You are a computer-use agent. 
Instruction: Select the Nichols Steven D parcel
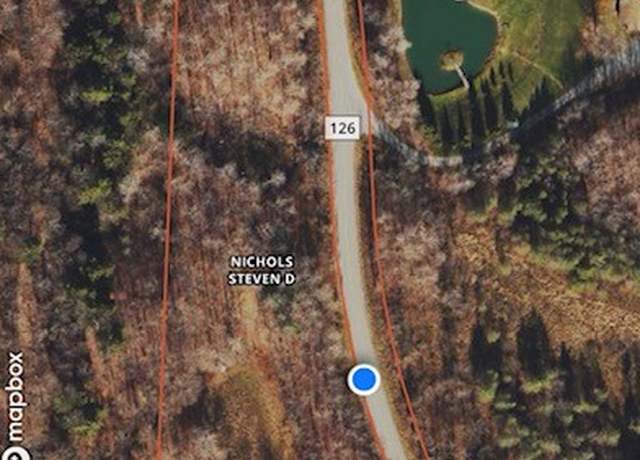[x=261, y=270]
